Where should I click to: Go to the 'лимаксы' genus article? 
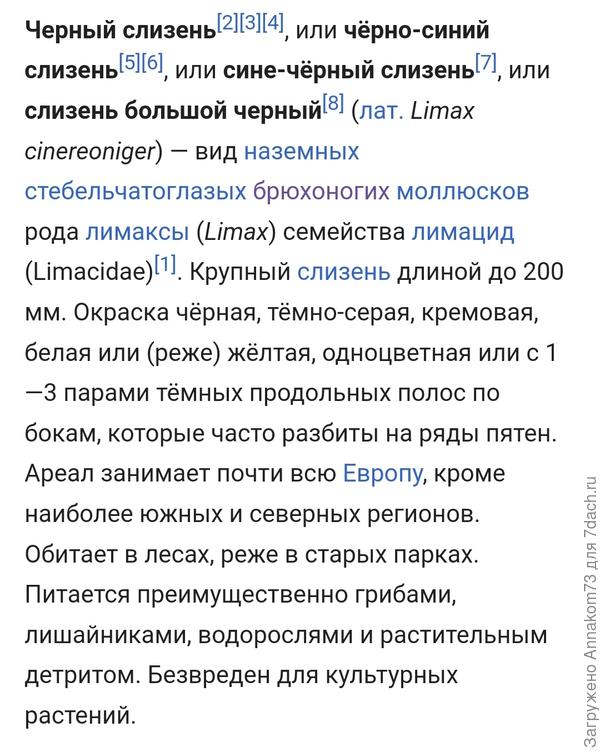pyautogui.click(x=137, y=232)
